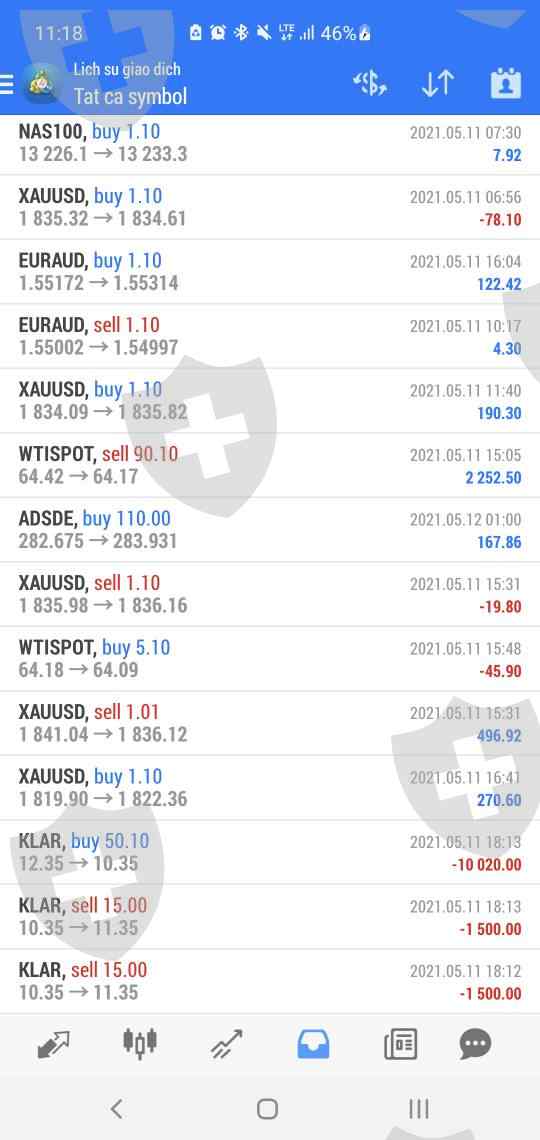The image size is (540, 1140).
Task: Expand the XAUUSD sell 1.01 trade
Action: pos(270,723)
